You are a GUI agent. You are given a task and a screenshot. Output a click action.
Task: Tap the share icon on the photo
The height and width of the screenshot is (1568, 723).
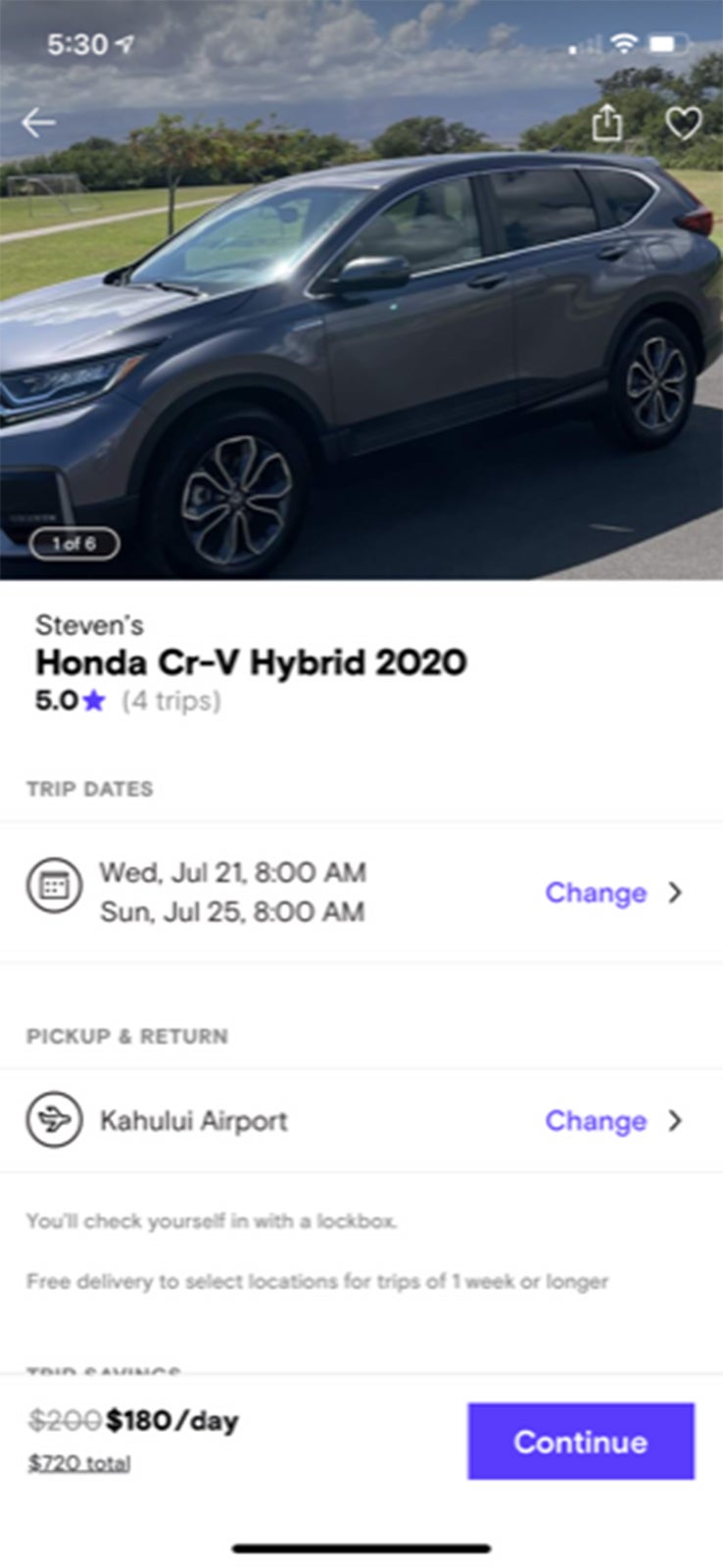click(x=609, y=122)
